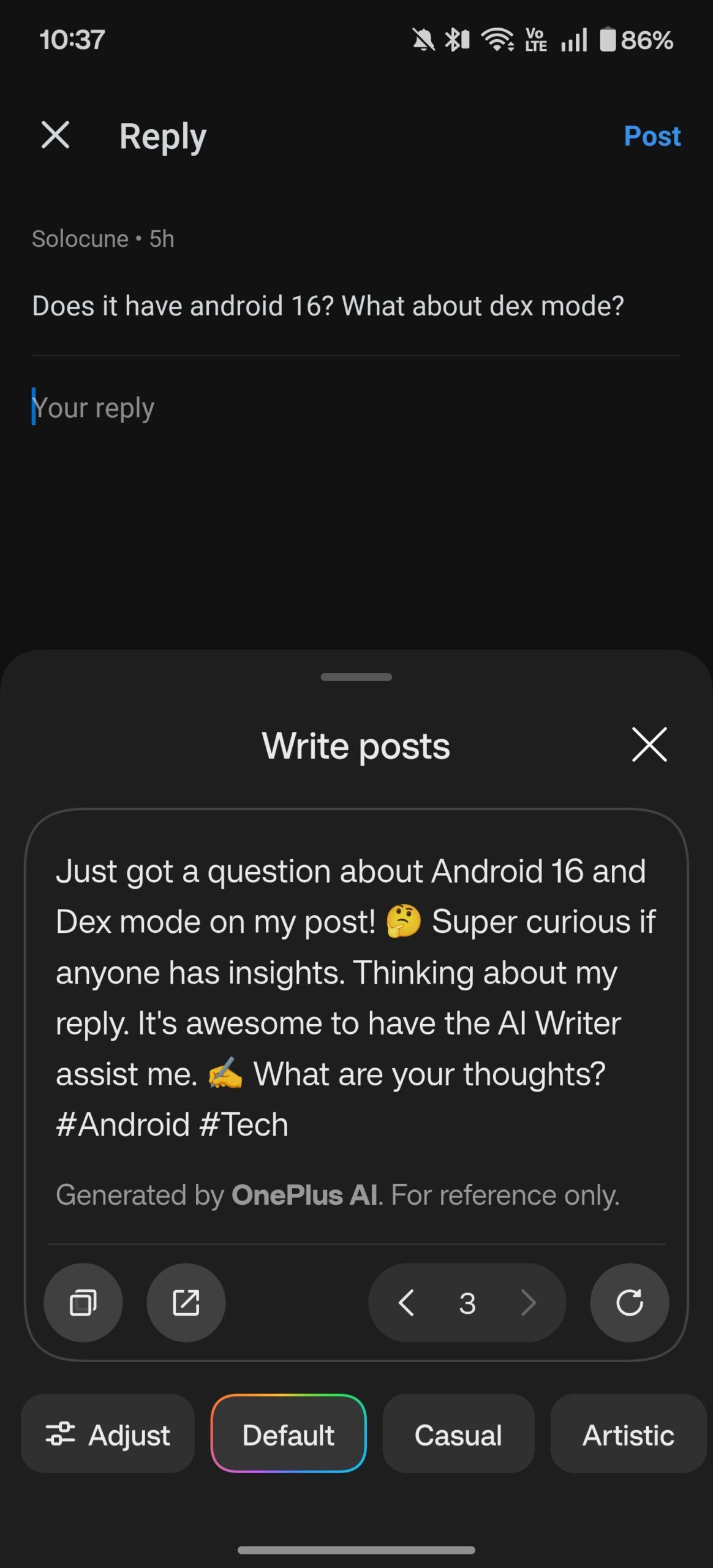This screenshot has width=713, height=1568.
Task: Open Adjust options for the AI writer
Action: (x=107, y=1434)
